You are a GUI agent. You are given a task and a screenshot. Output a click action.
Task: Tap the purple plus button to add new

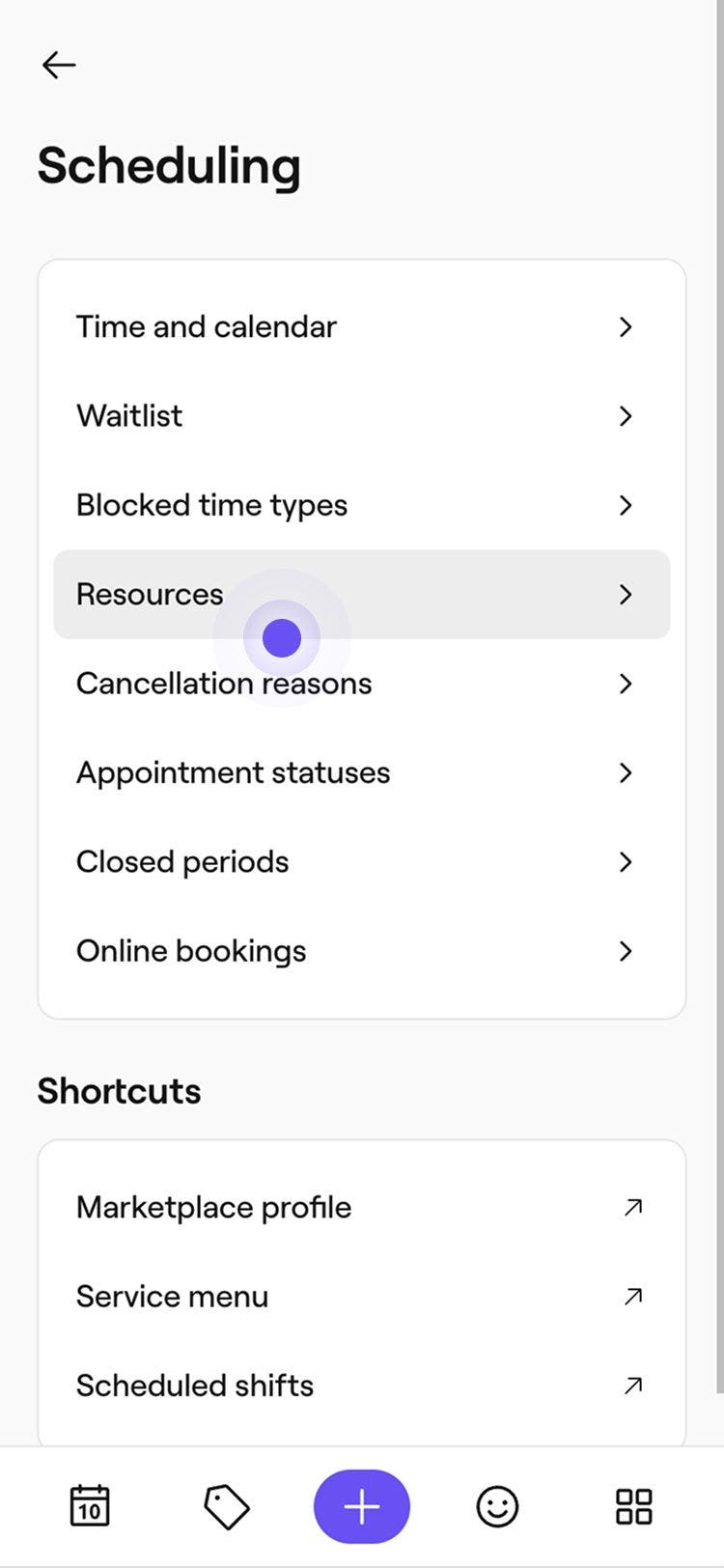tap(361, 1504)
